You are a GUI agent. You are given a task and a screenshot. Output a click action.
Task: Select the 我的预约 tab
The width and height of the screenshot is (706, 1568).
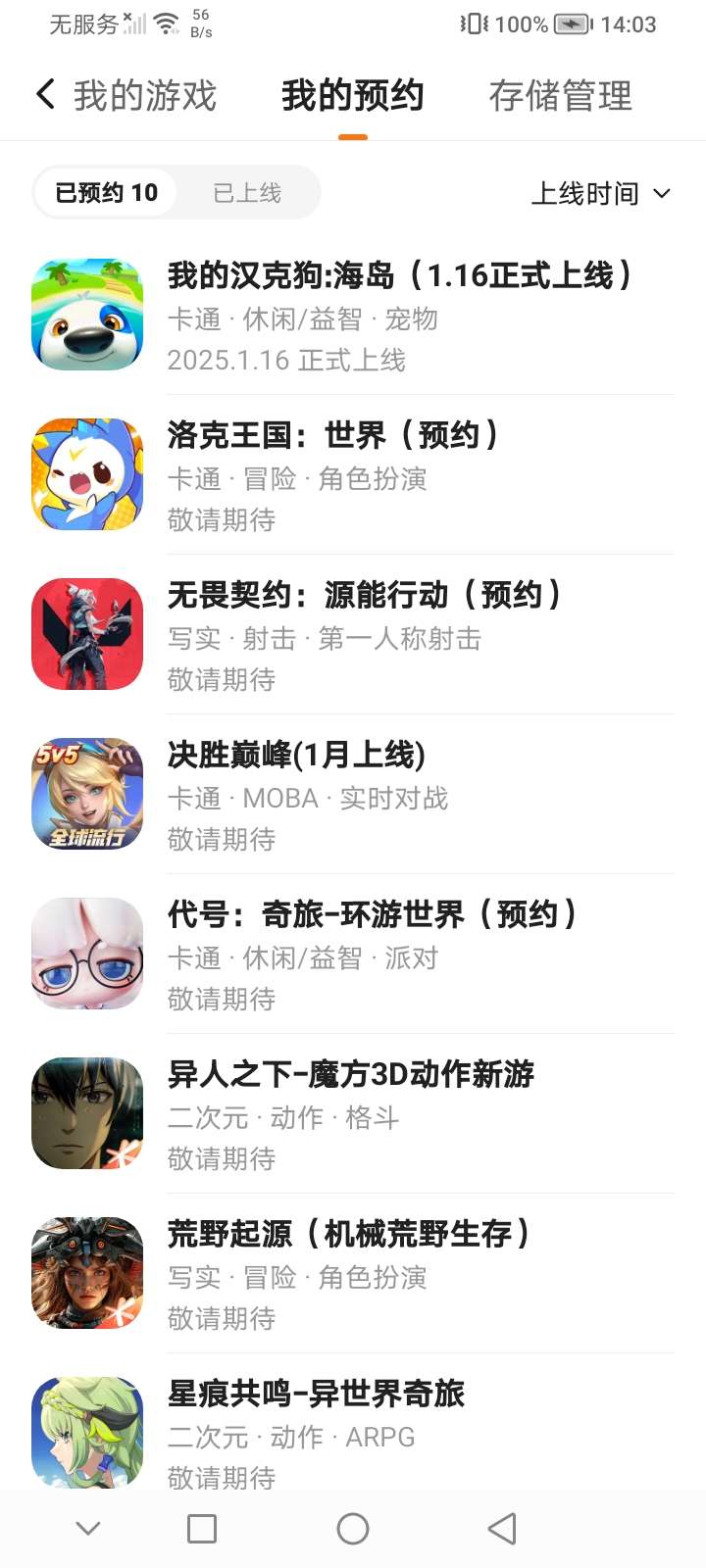coord(352,96)
